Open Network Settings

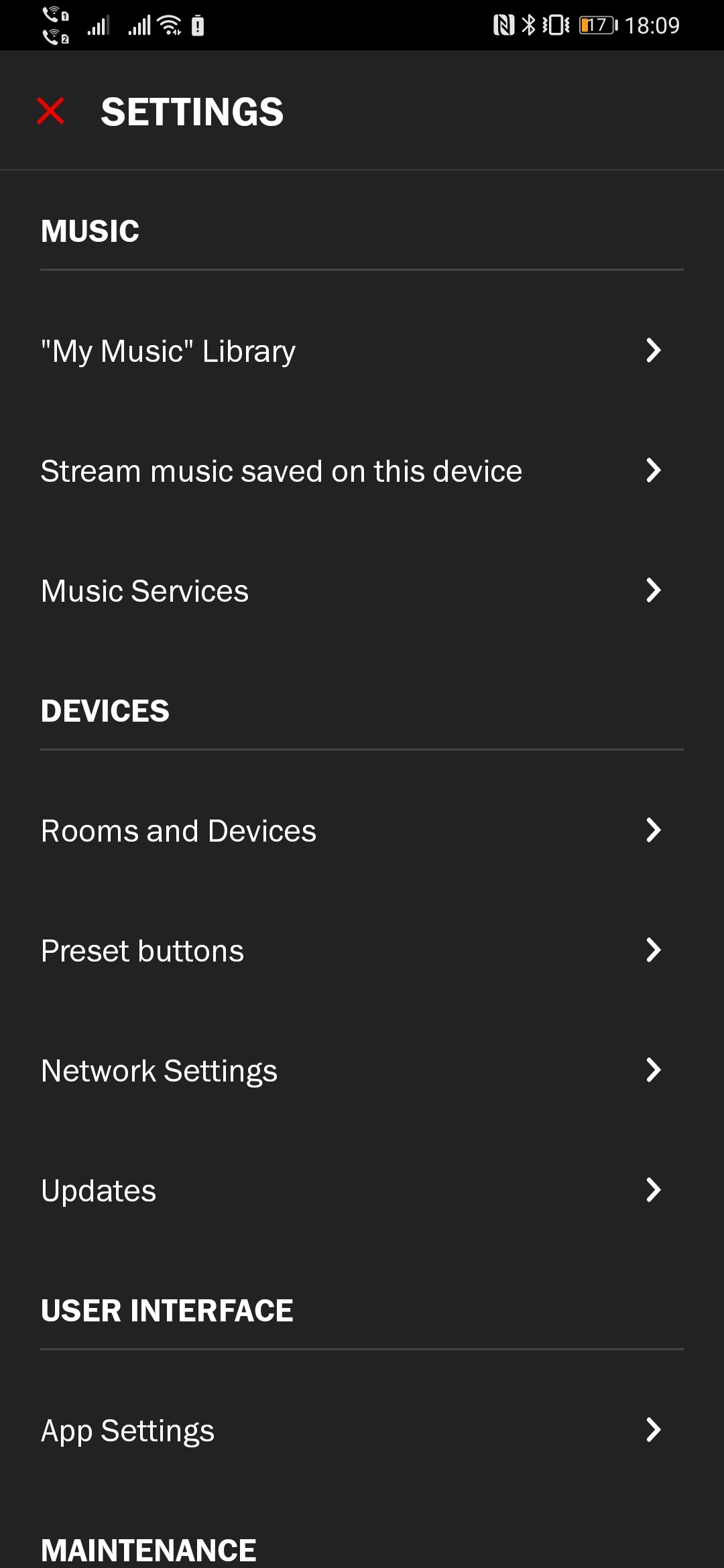pyautogui.click(x=362, y=1070)
